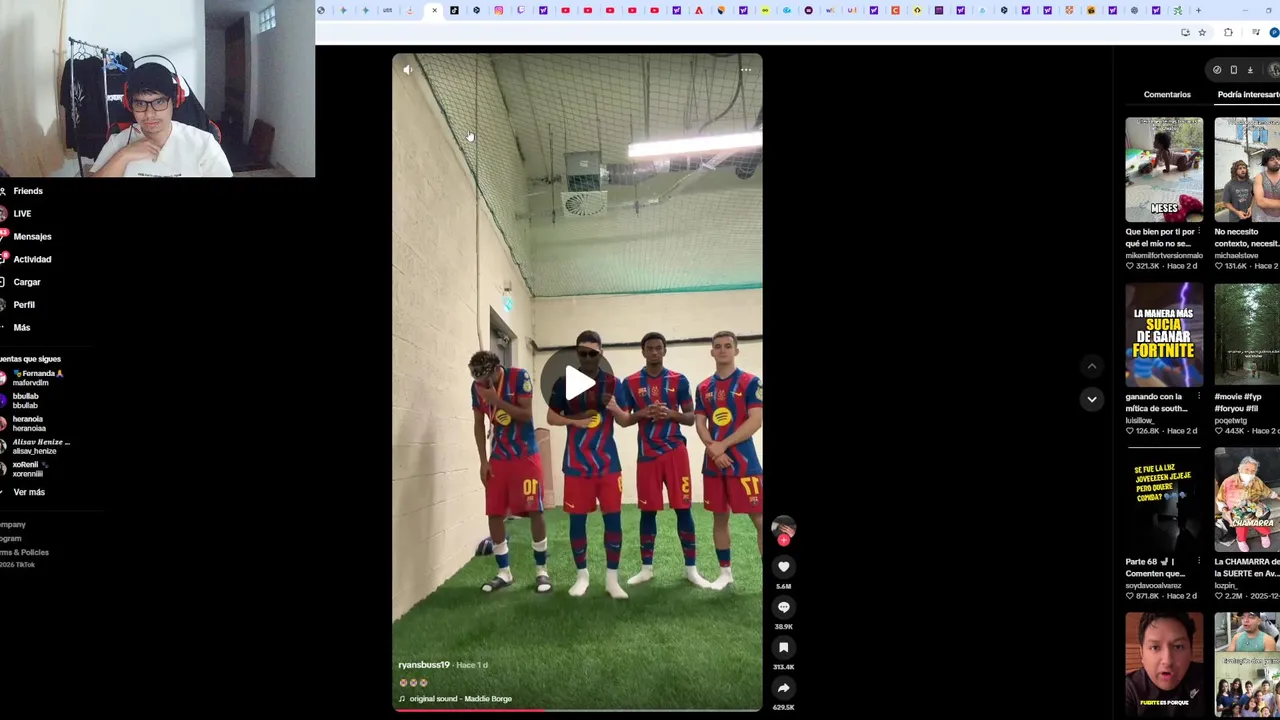
Task: Open the video's comments icon
Action: click(783, 607)
